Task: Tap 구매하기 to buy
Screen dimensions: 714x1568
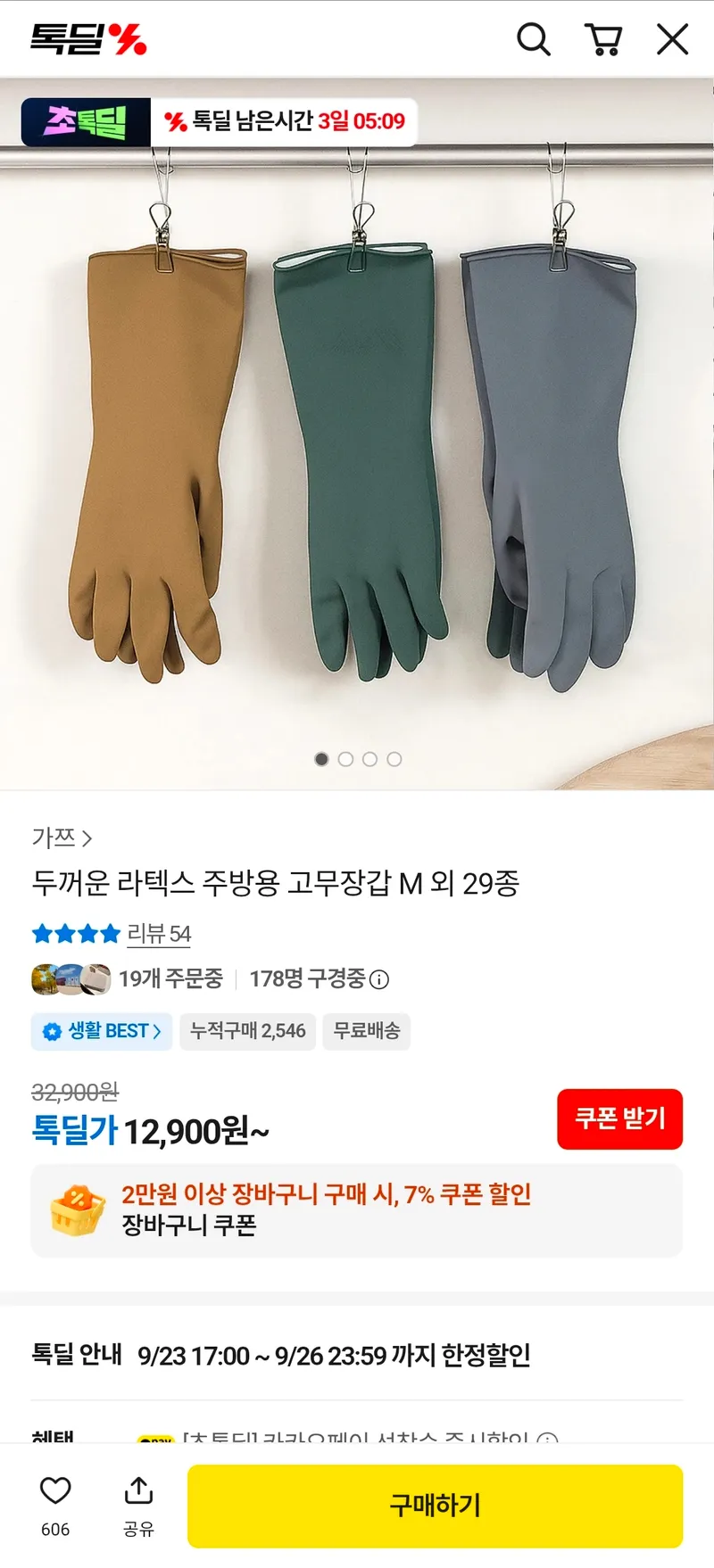Action: pyautogui.click(x=435, y=1506)
